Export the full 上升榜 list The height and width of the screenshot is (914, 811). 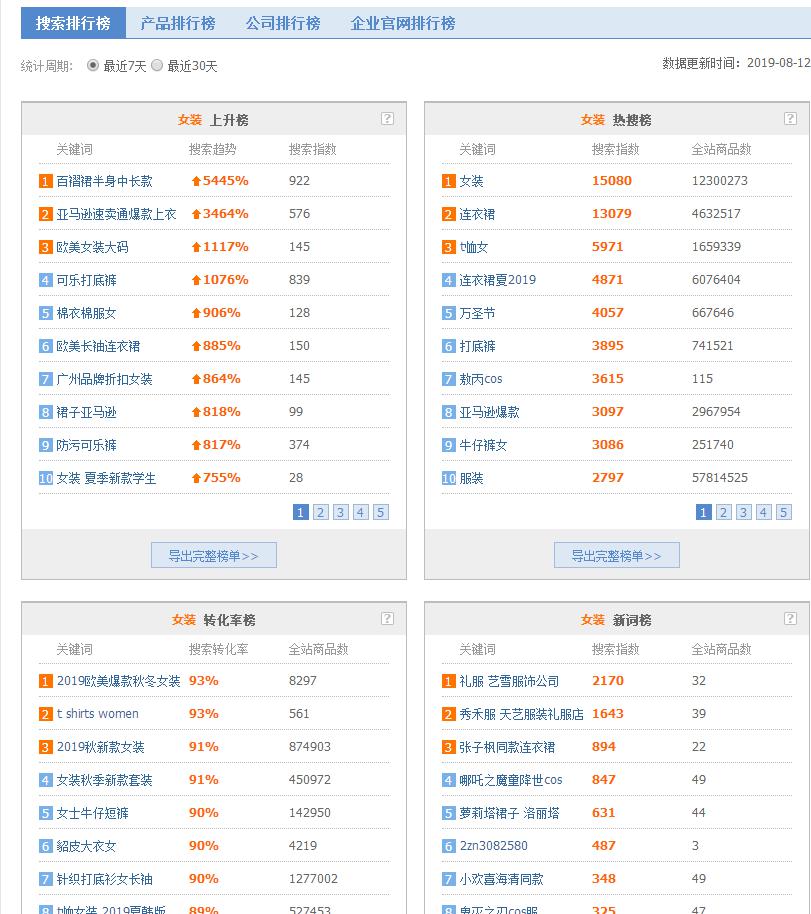[x=214, y=556]
